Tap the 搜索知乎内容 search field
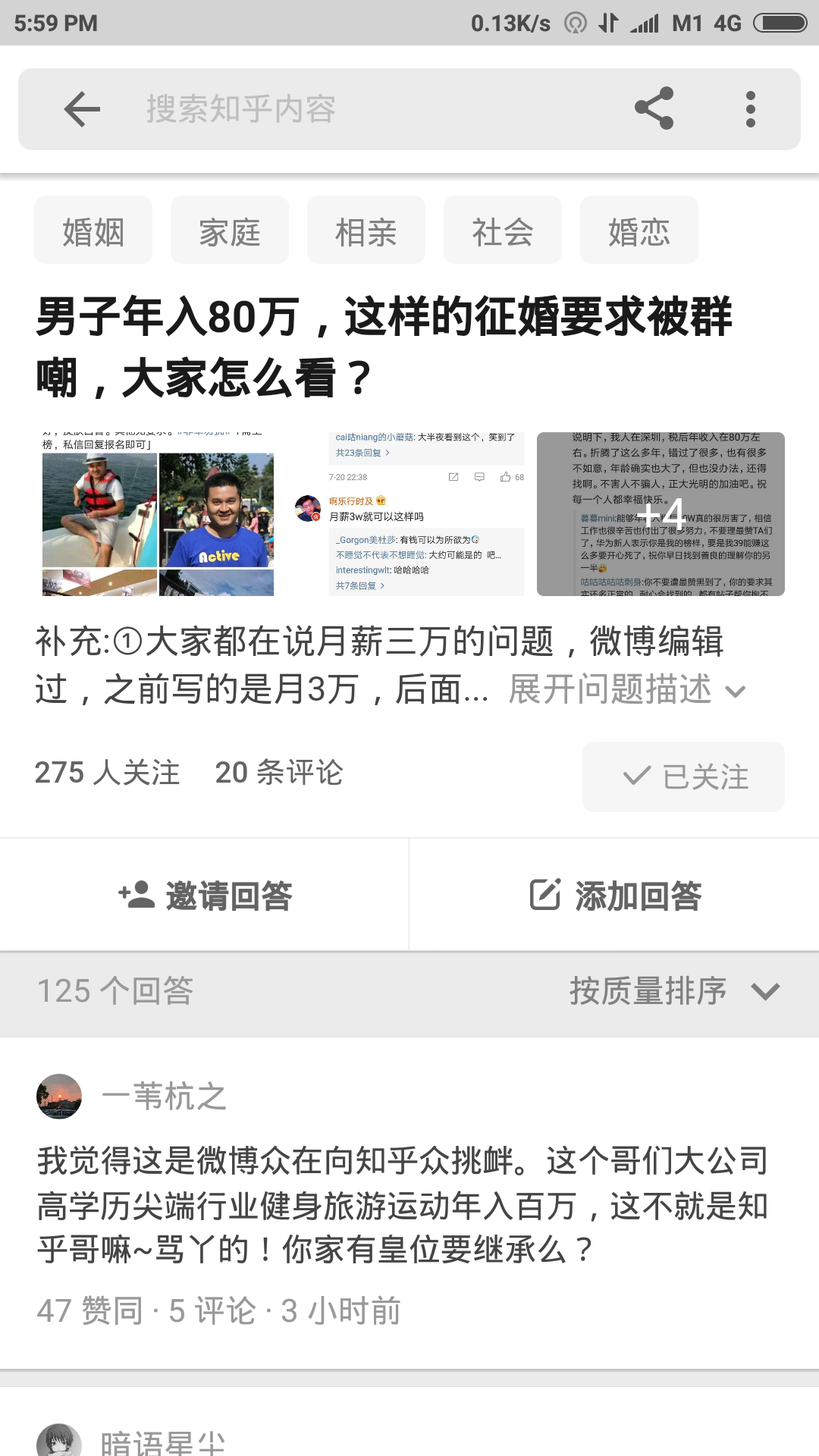 coord(341,109)
